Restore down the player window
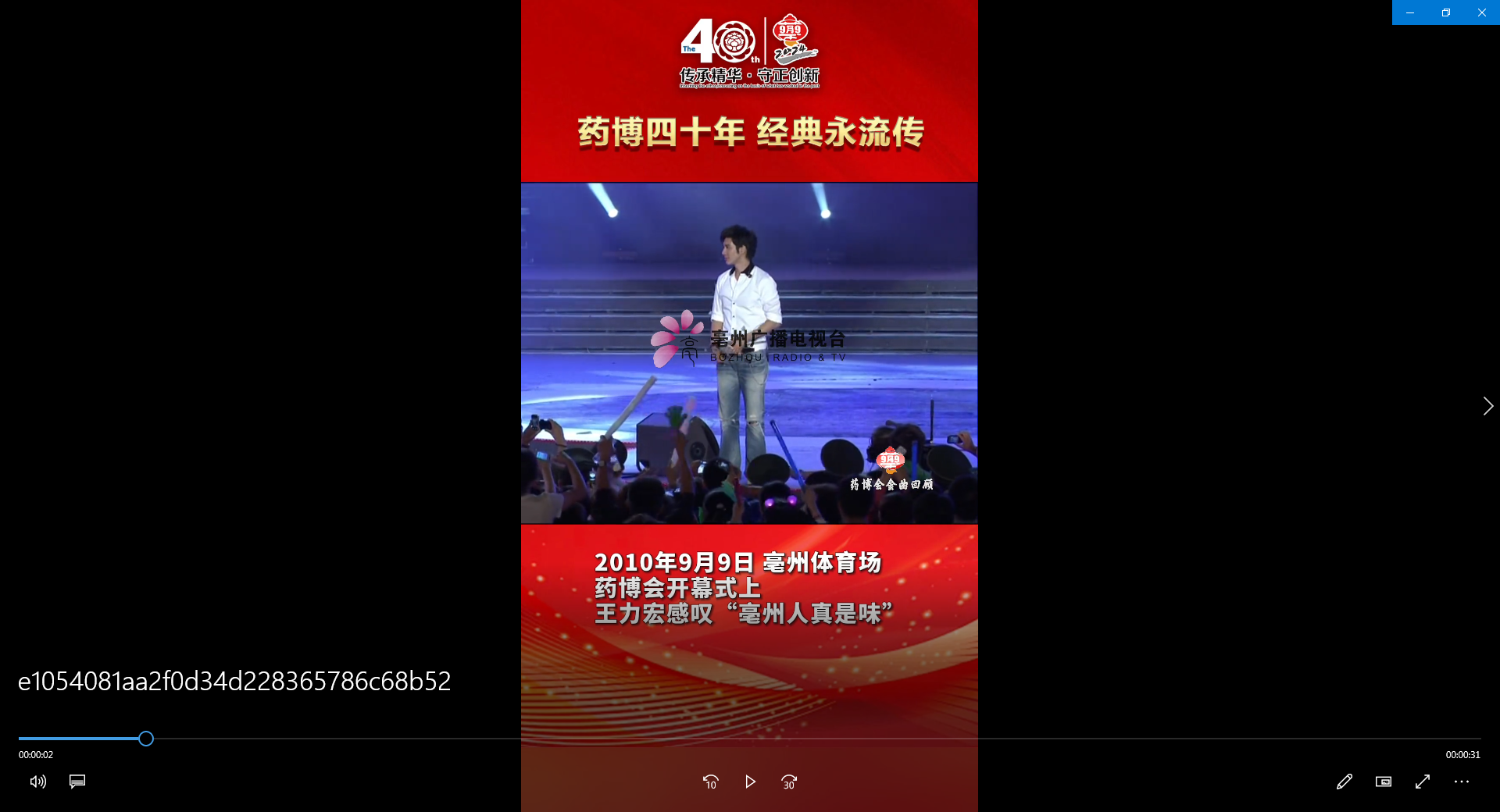This screenshot has height=812, width=1500. tap(1446, 12)
